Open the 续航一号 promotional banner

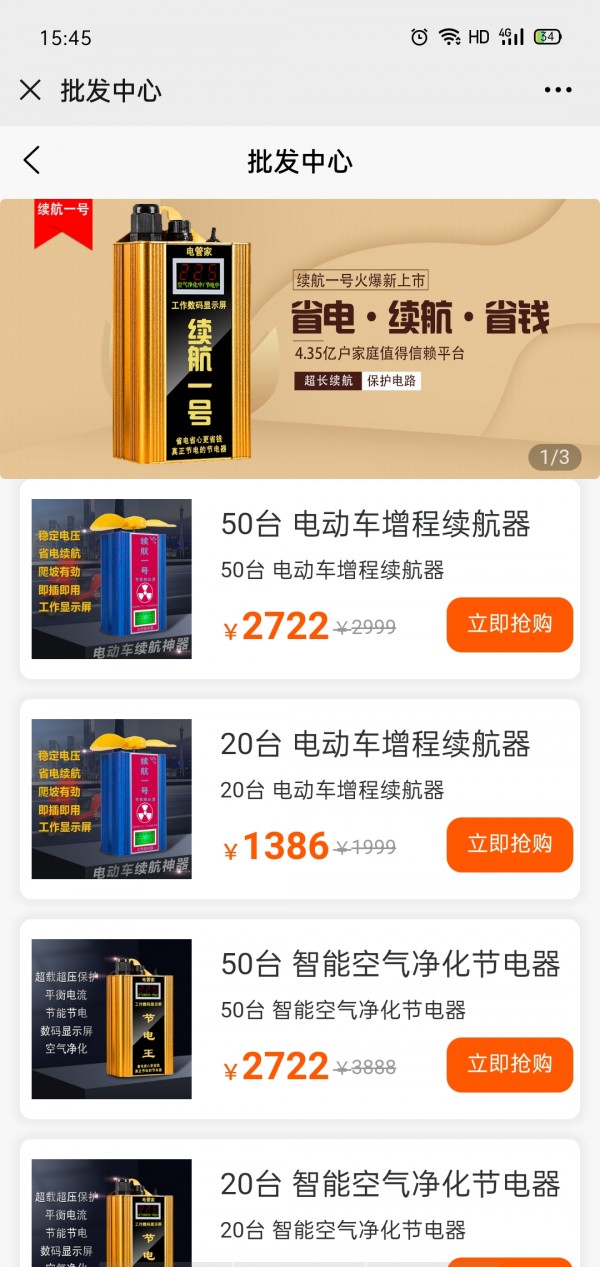(x=300, y=338)
